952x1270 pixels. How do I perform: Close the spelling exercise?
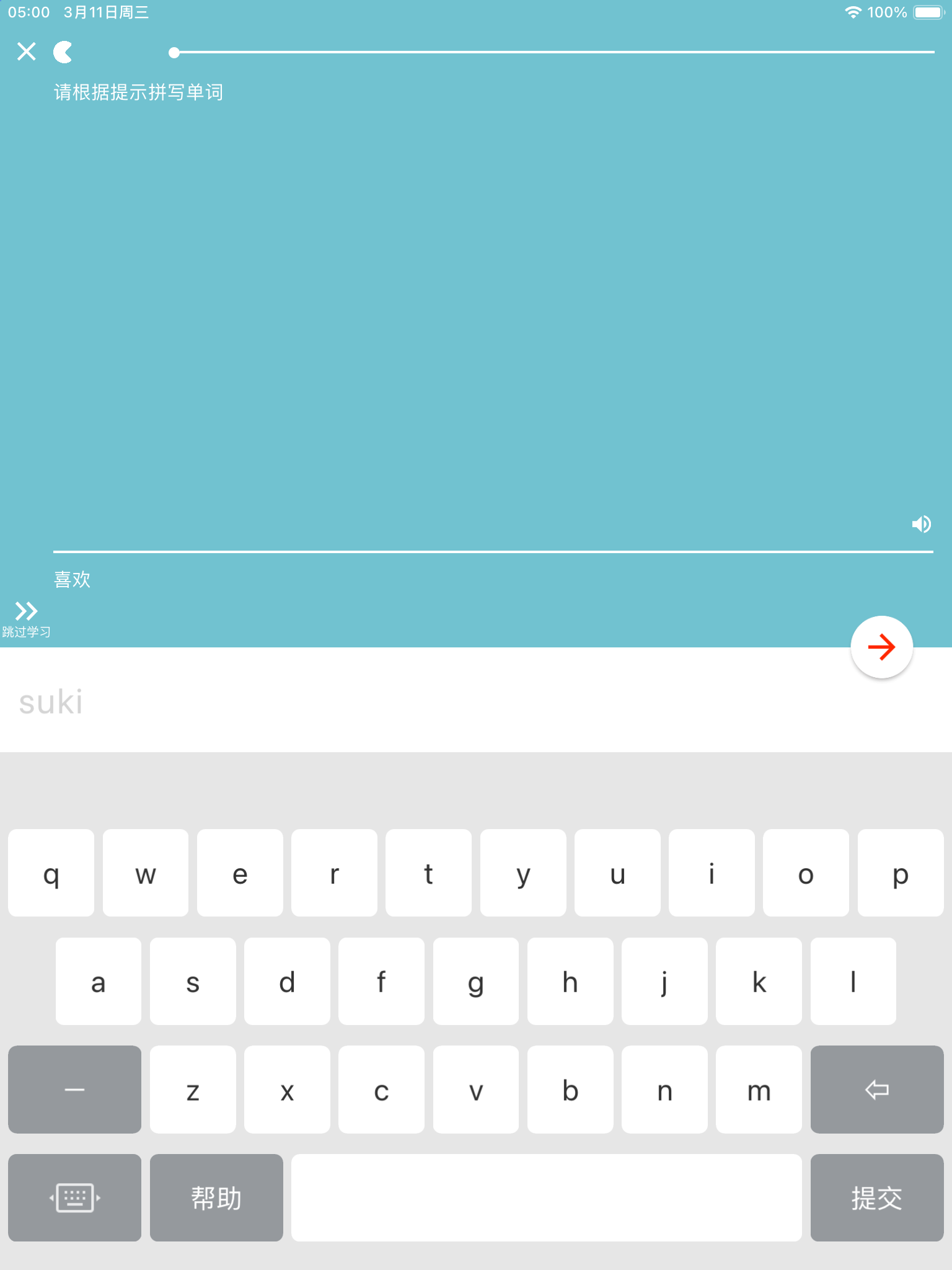(26, 51)
